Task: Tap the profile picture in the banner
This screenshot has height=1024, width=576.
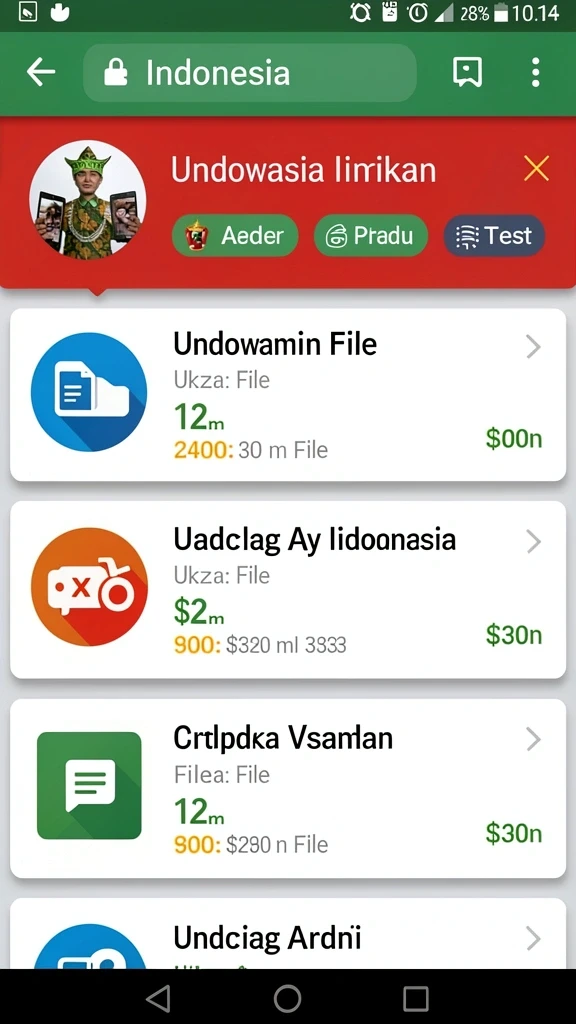Action: click(88, 200)
